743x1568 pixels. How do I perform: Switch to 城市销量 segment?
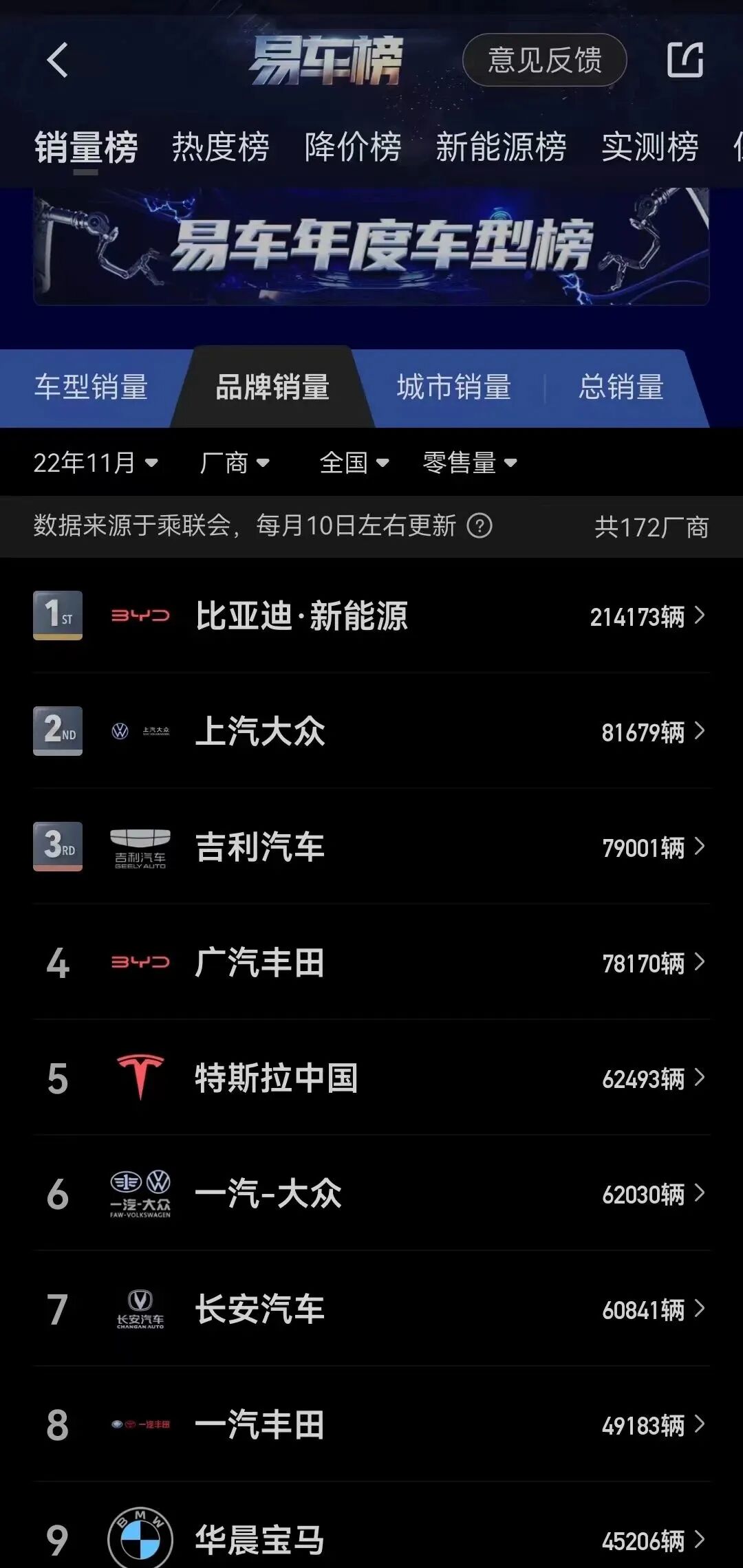click(x=453, y=387)
